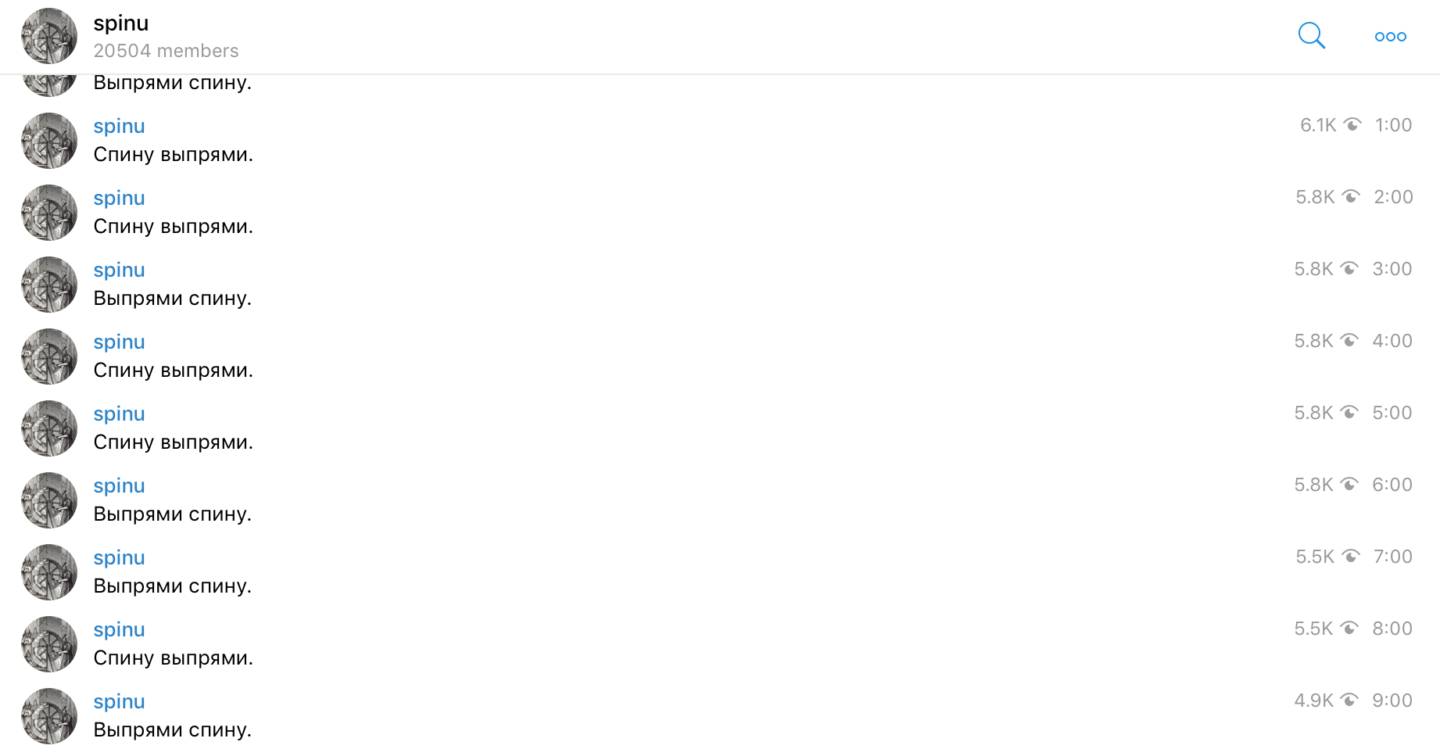Tap the spinu sender name on the 1:00 message
This screenshot has width=1440, height=749.
pos(119,126)
